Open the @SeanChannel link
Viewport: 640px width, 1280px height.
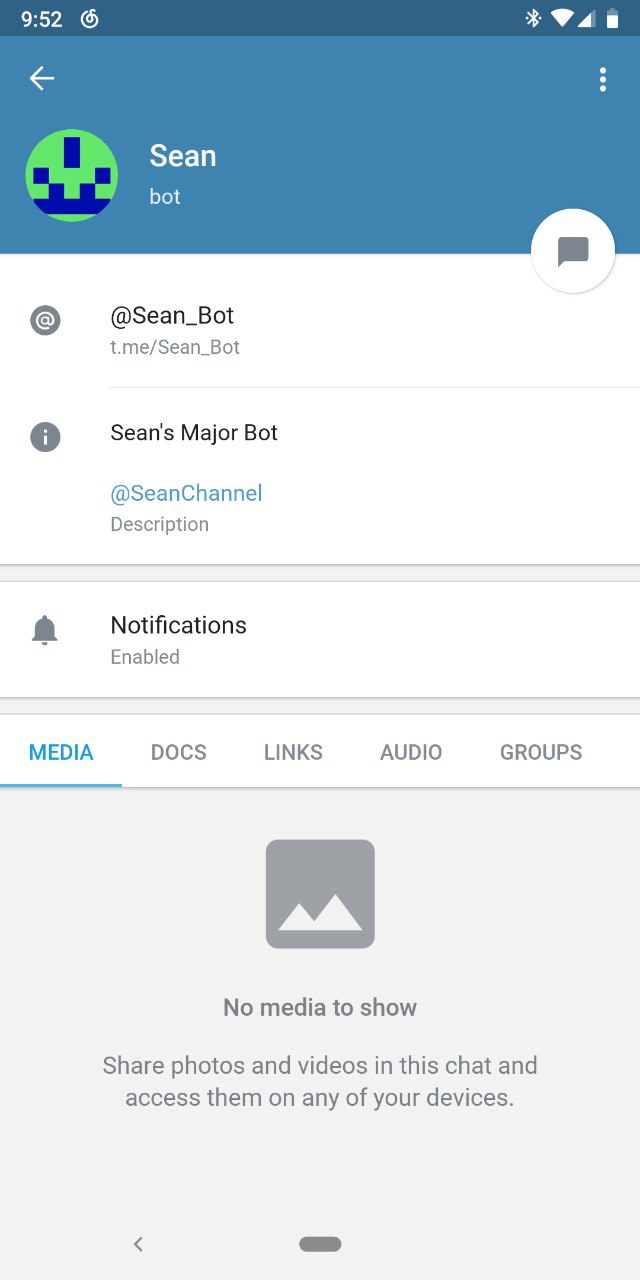(186, 493)
